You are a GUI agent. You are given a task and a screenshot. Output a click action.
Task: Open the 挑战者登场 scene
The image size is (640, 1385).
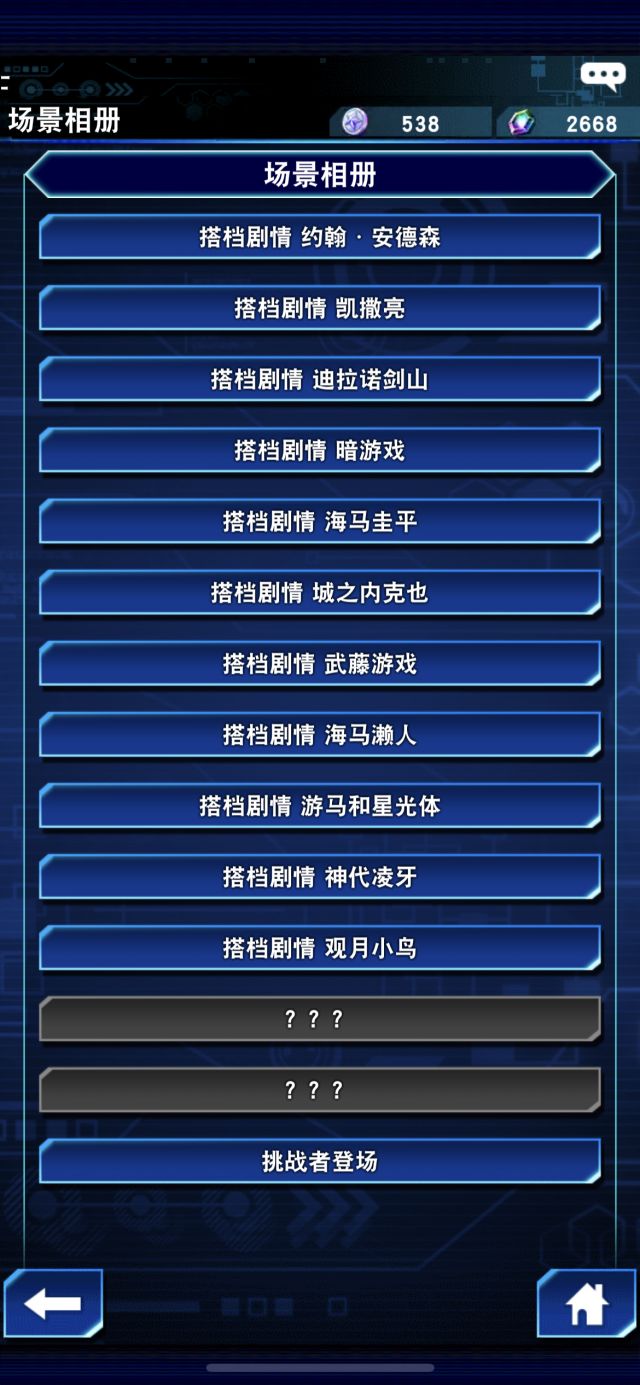point(320,1161)
